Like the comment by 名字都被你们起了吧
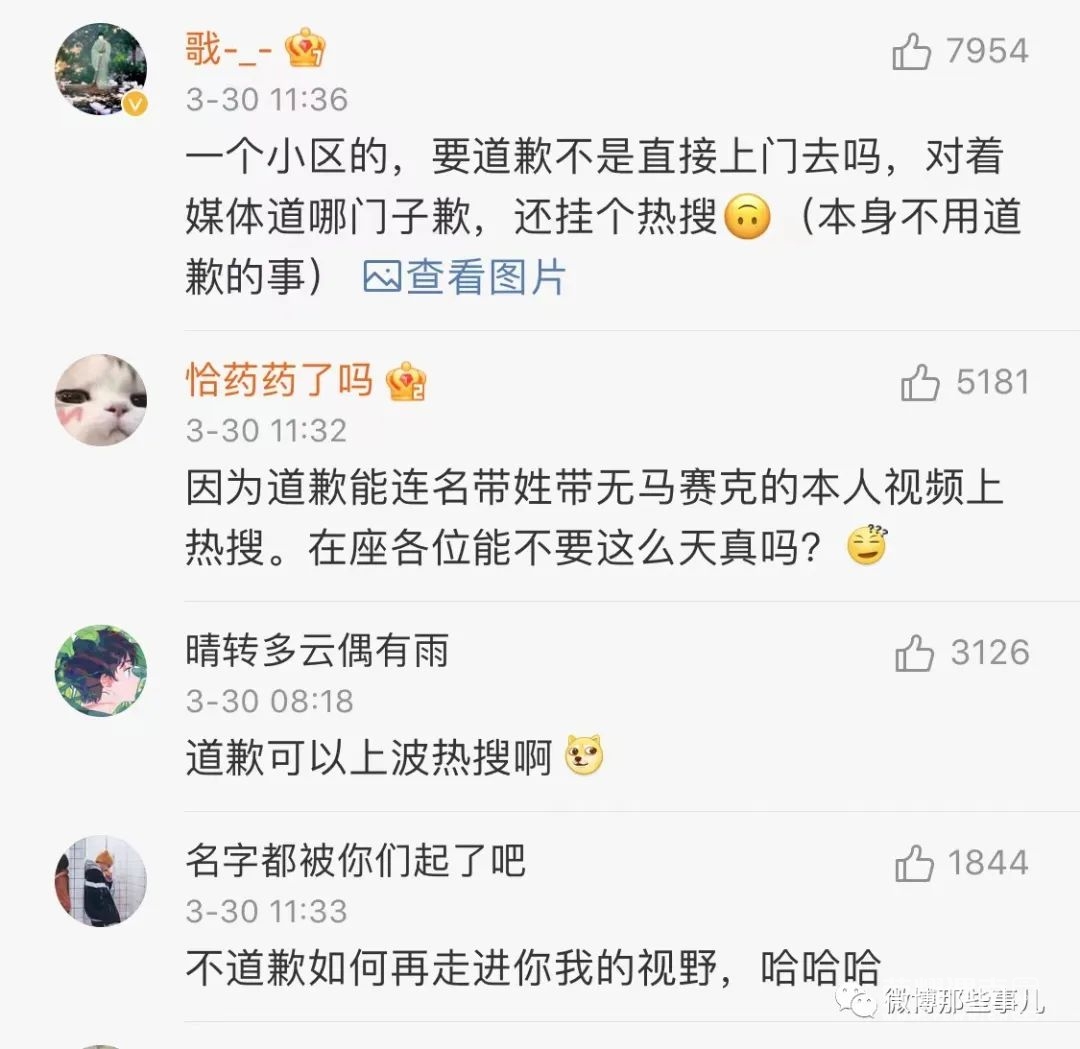The height and width of the screenshot is (1049, 1080). pos(915,863)
